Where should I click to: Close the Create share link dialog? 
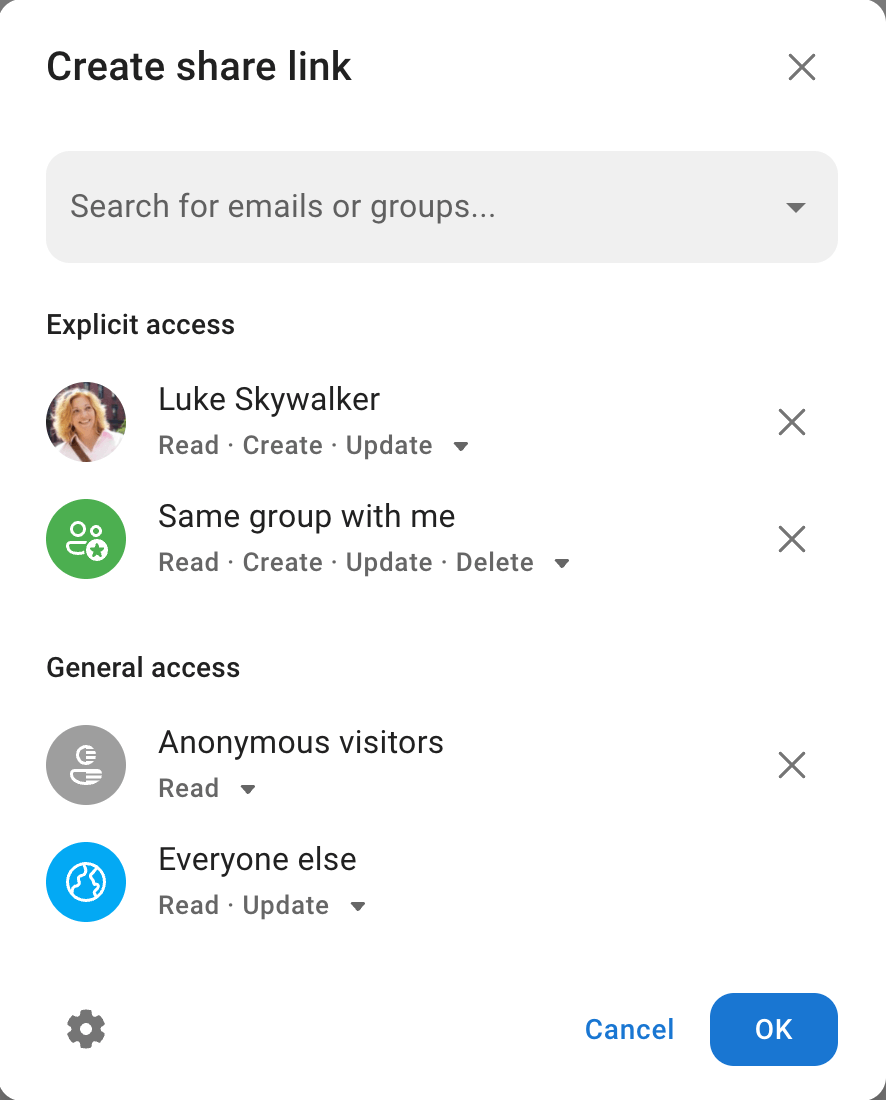tap(802, 67)
